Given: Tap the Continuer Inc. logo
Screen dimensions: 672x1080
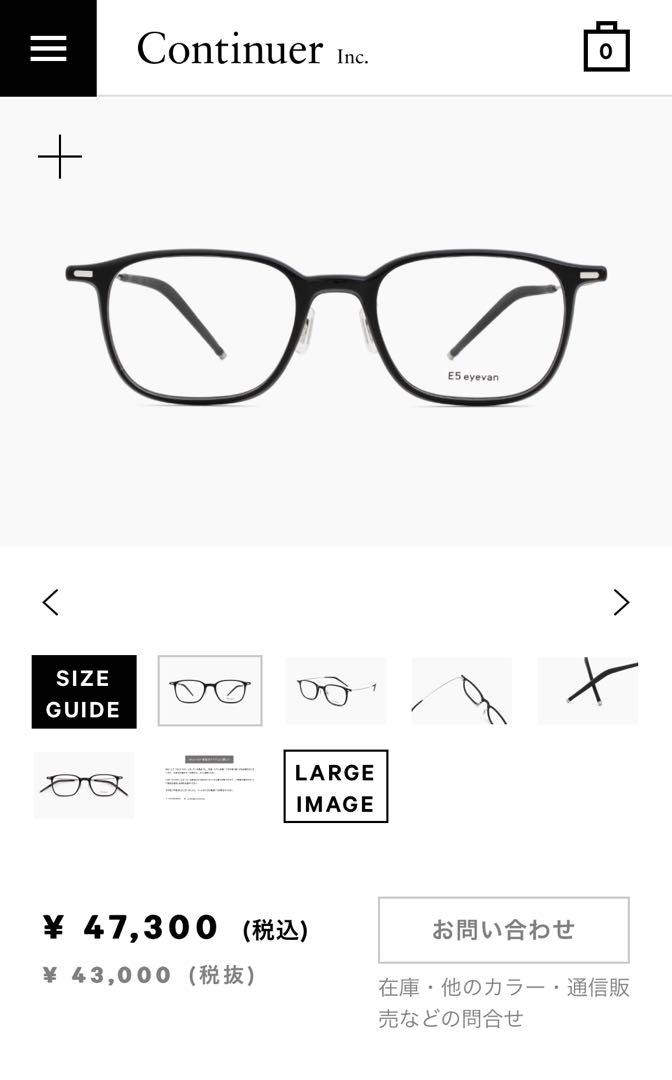Looking at the screenshot, I should (x=253, y=49).
